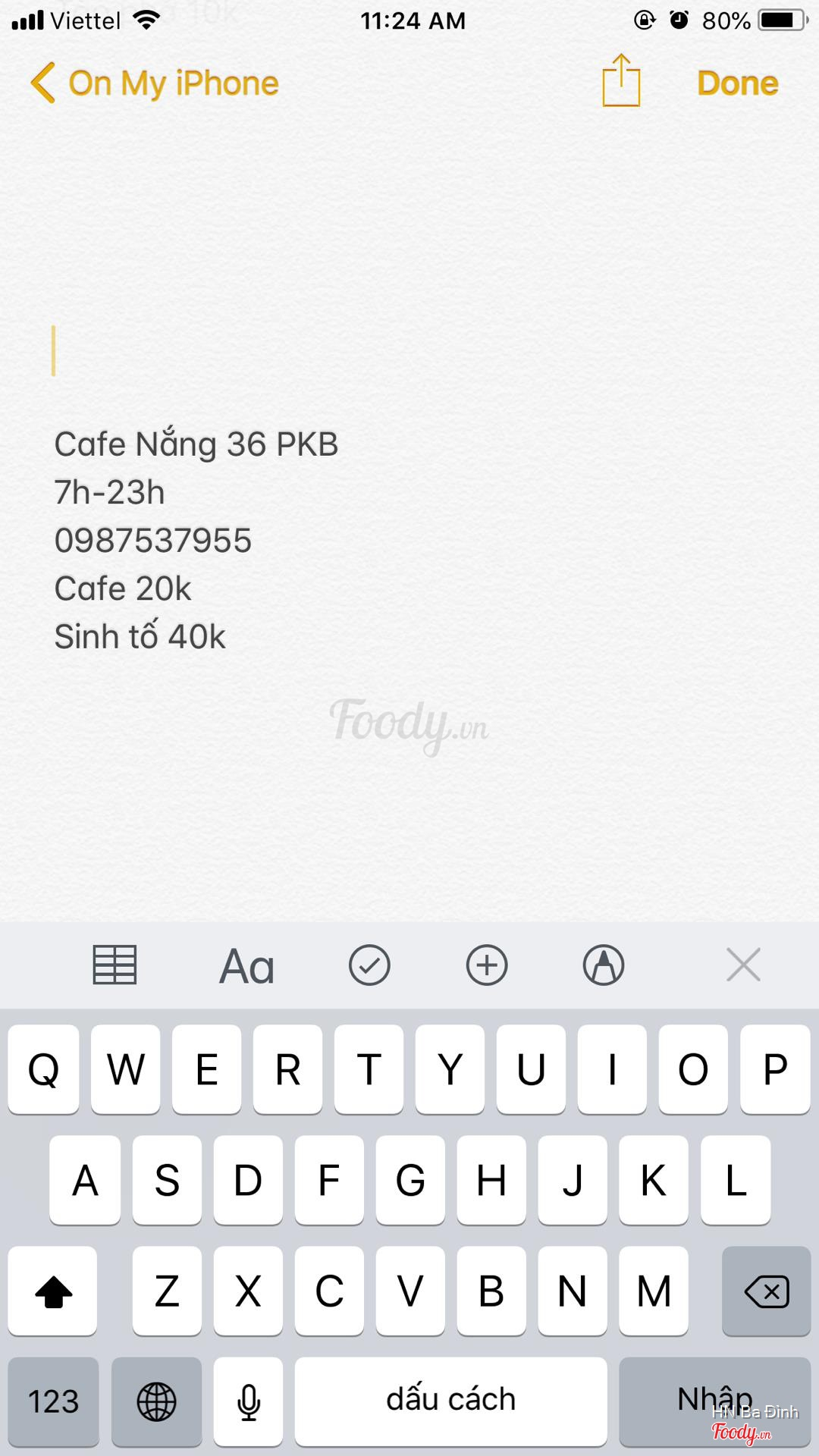Viewport: 819px width, 1456px height.
Task: Open the Aa text formatting options
Action: pyautogui.click(x=246, y=966)
